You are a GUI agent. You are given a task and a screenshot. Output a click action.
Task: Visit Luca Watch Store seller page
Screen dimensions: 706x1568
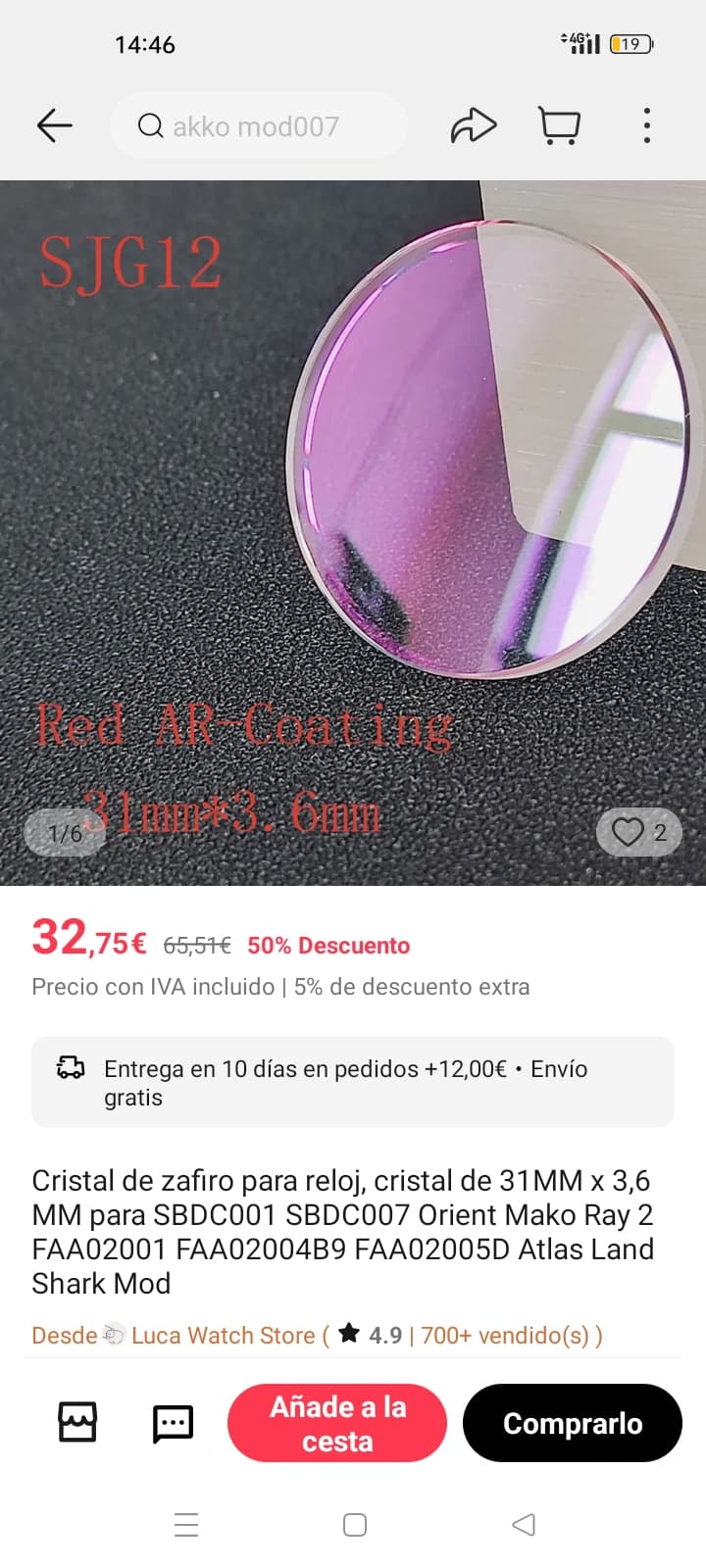[223, 1335]
